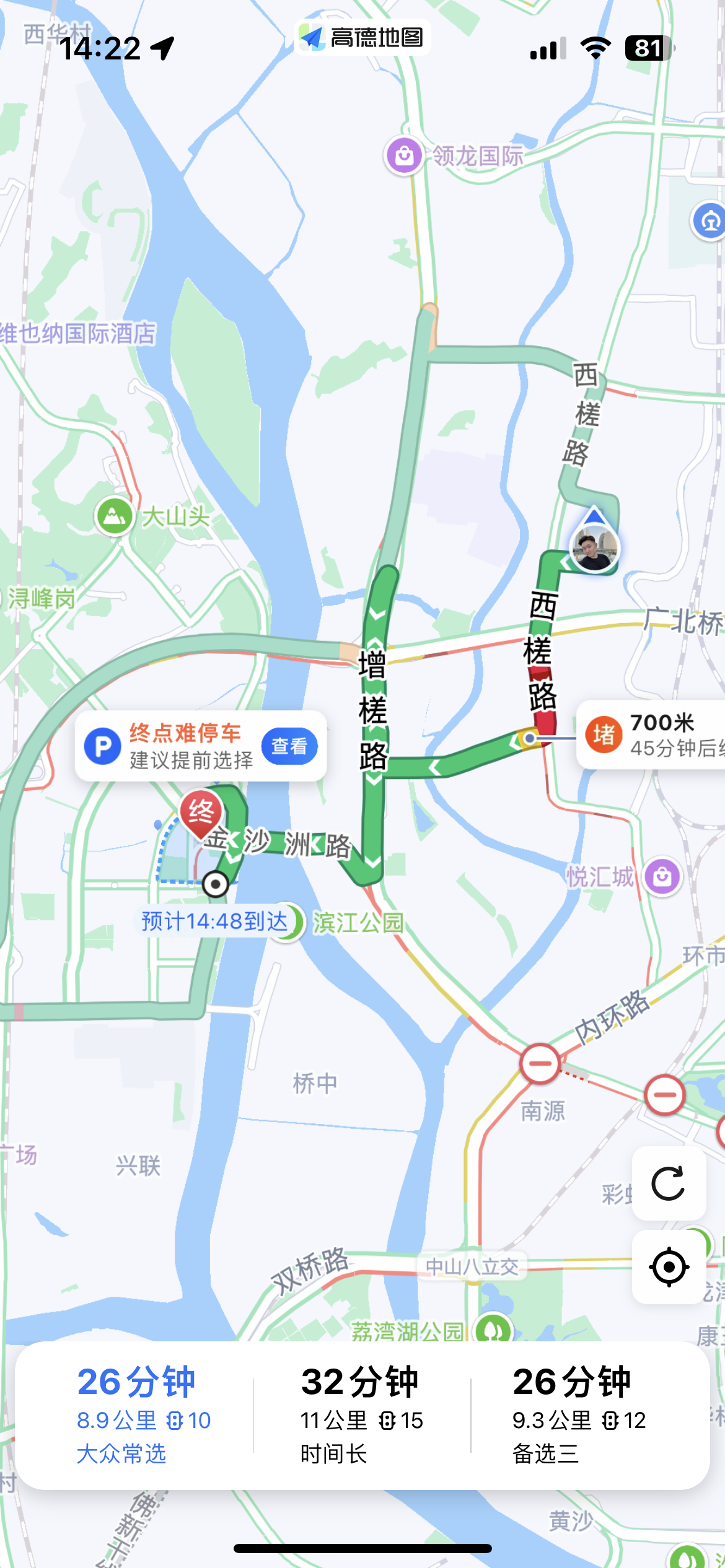Open the 悦汇城 mall marker
The image size is (725, 1568).
click(662, 876)
